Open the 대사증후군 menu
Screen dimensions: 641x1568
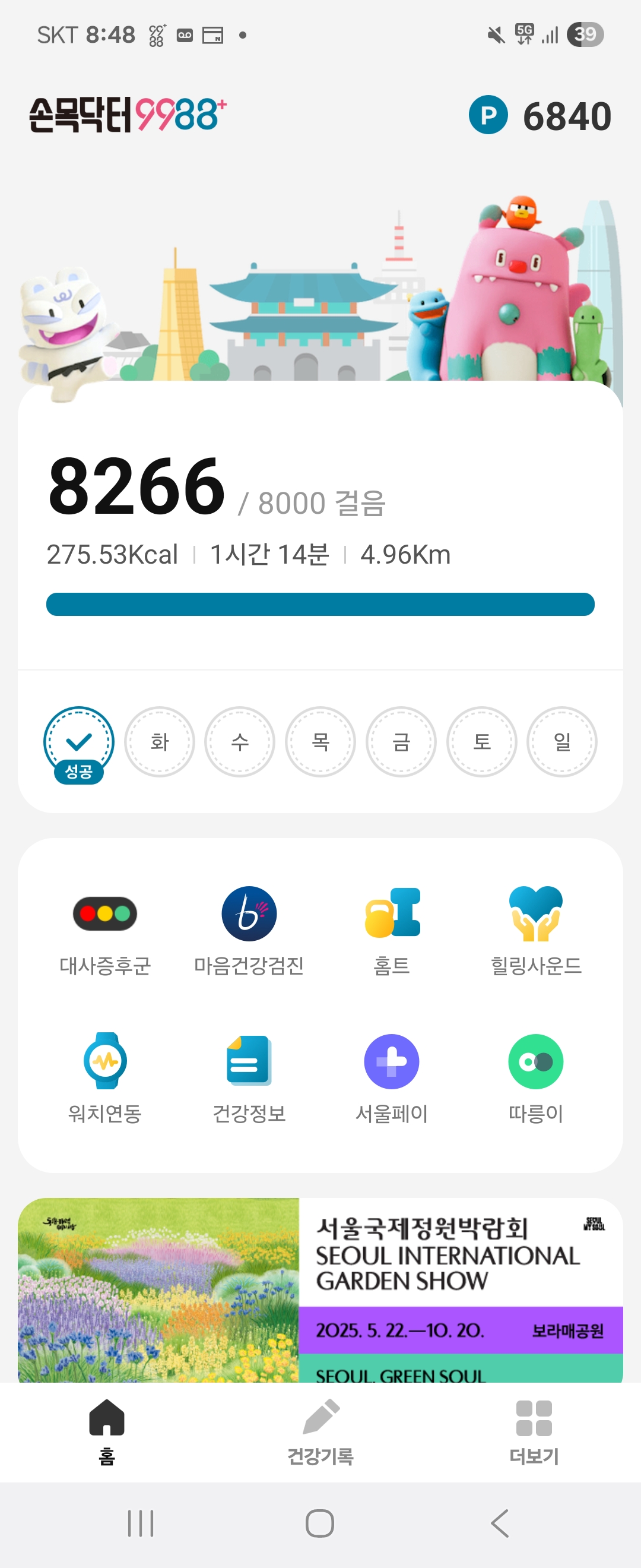pyautogui.click(x=104, y=931)
